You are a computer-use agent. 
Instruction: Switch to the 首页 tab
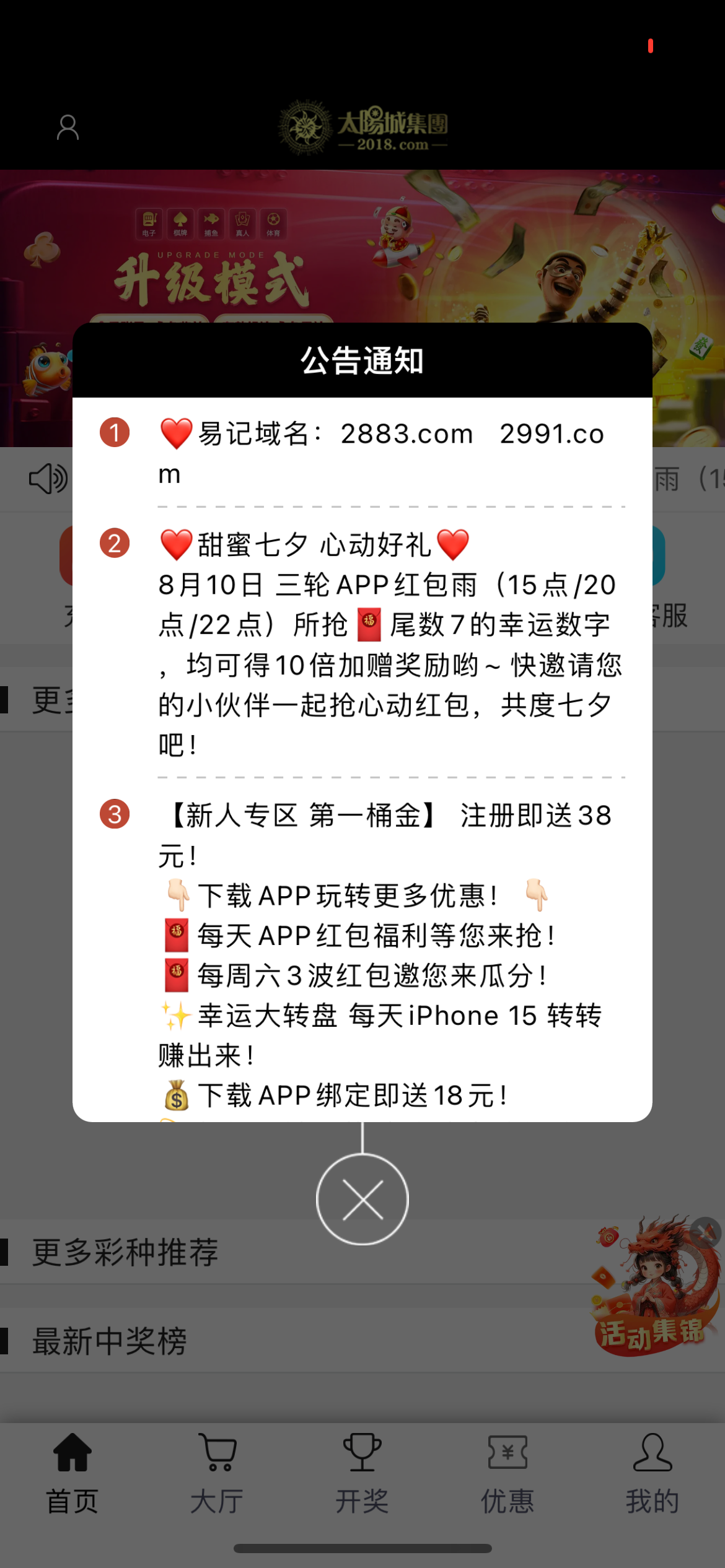pos(72,1474)
